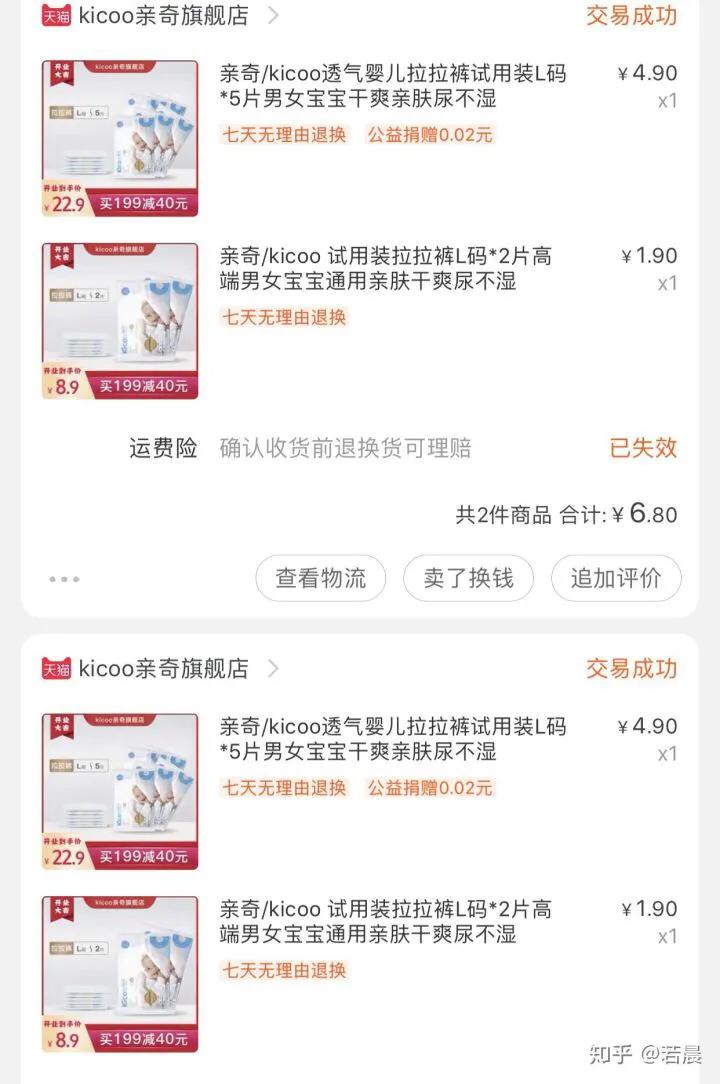Click the 公益捐赠0.02元 label on the first product
720x1084 pixels.
click(432, 135)
